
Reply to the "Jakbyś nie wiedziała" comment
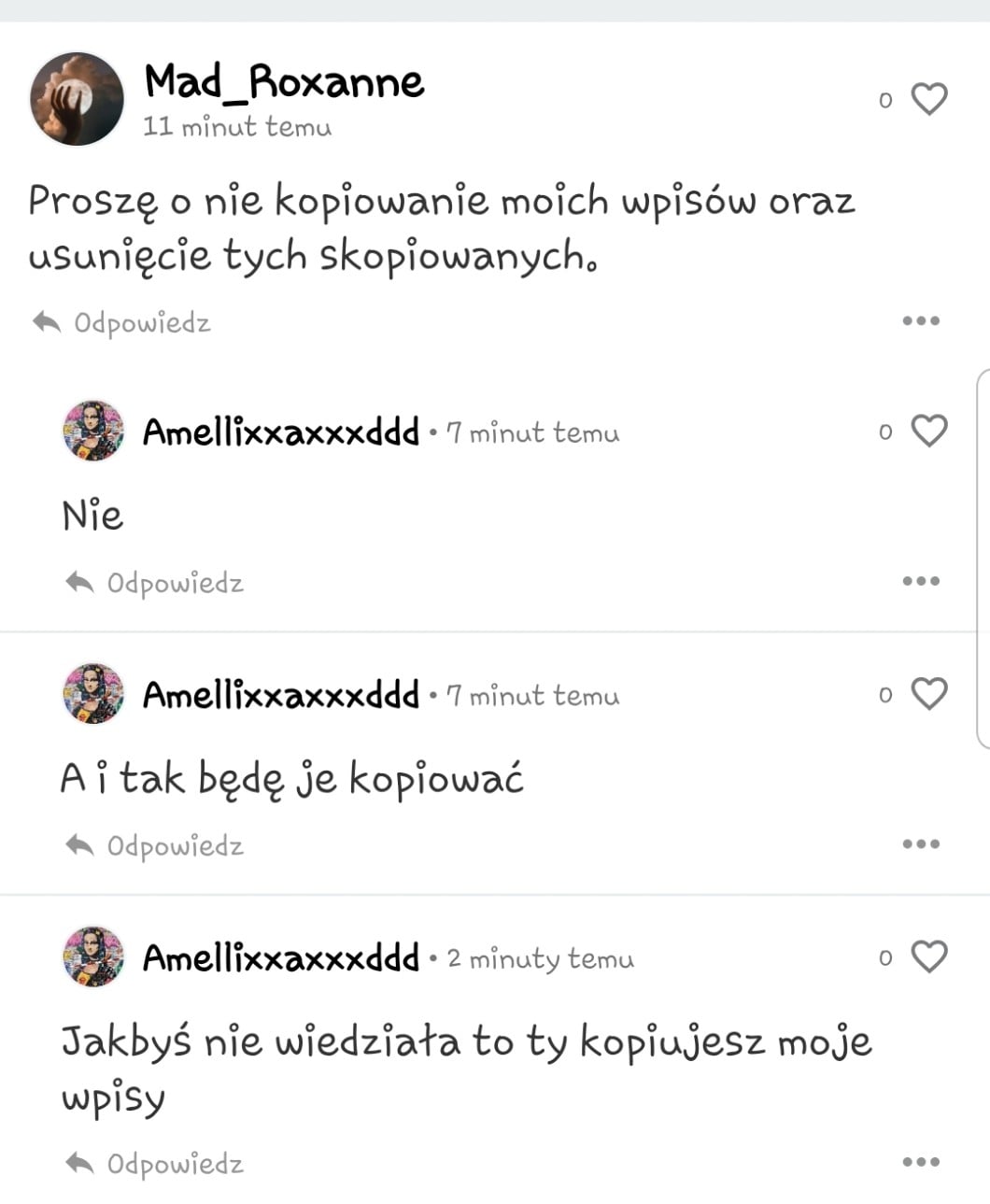(155, 1165)
